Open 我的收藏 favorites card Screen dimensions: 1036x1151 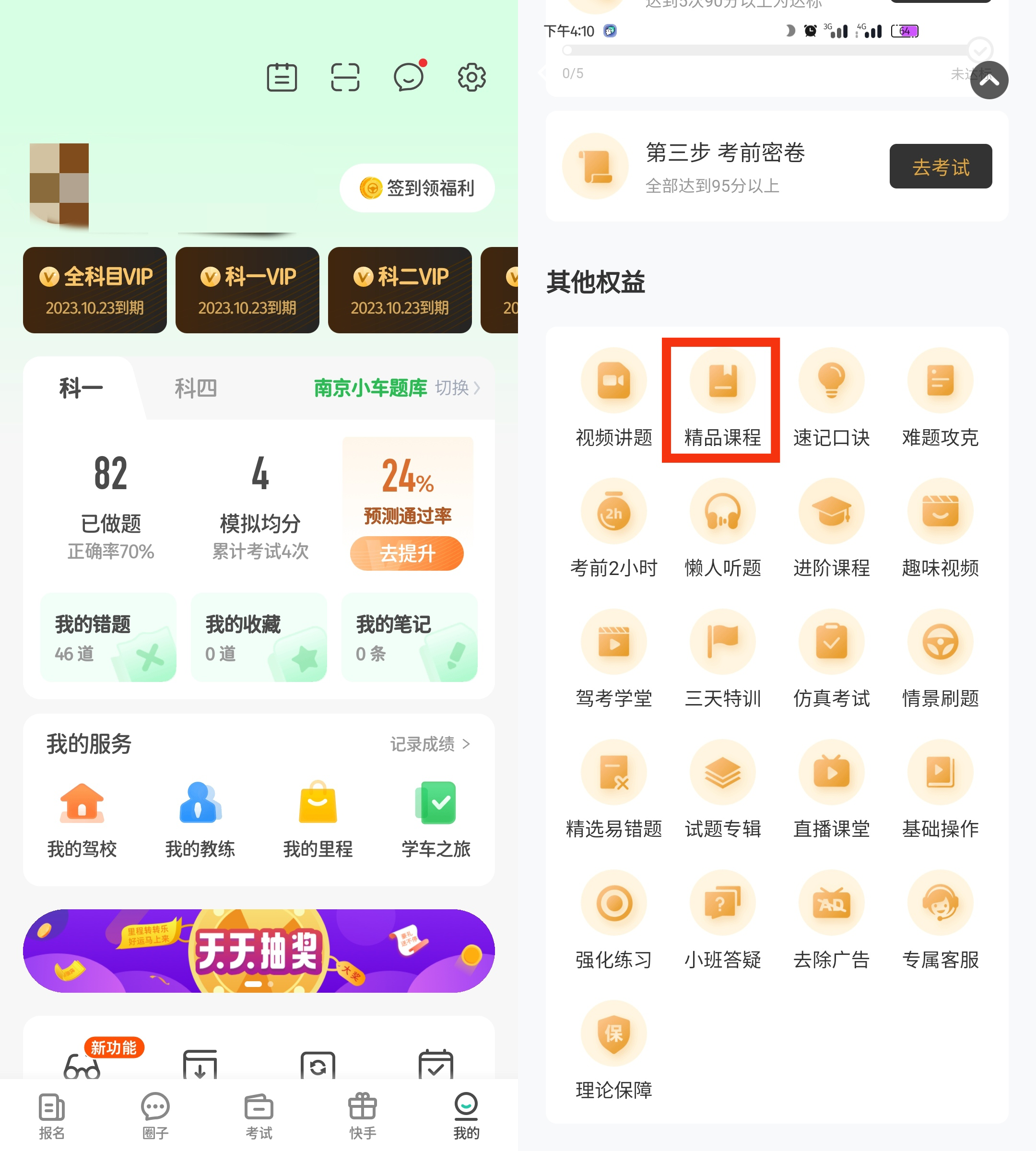259,637
